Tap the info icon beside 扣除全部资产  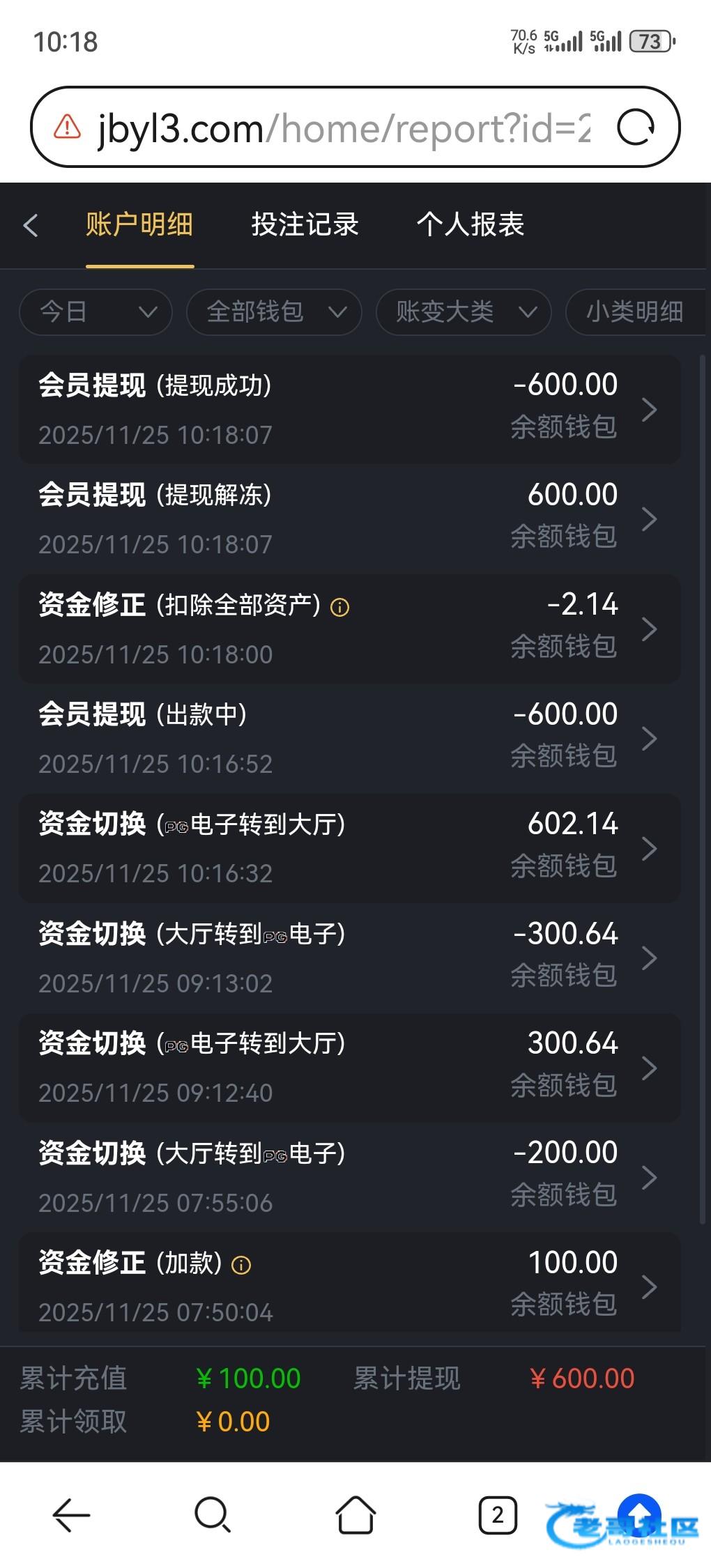(339, 608)
